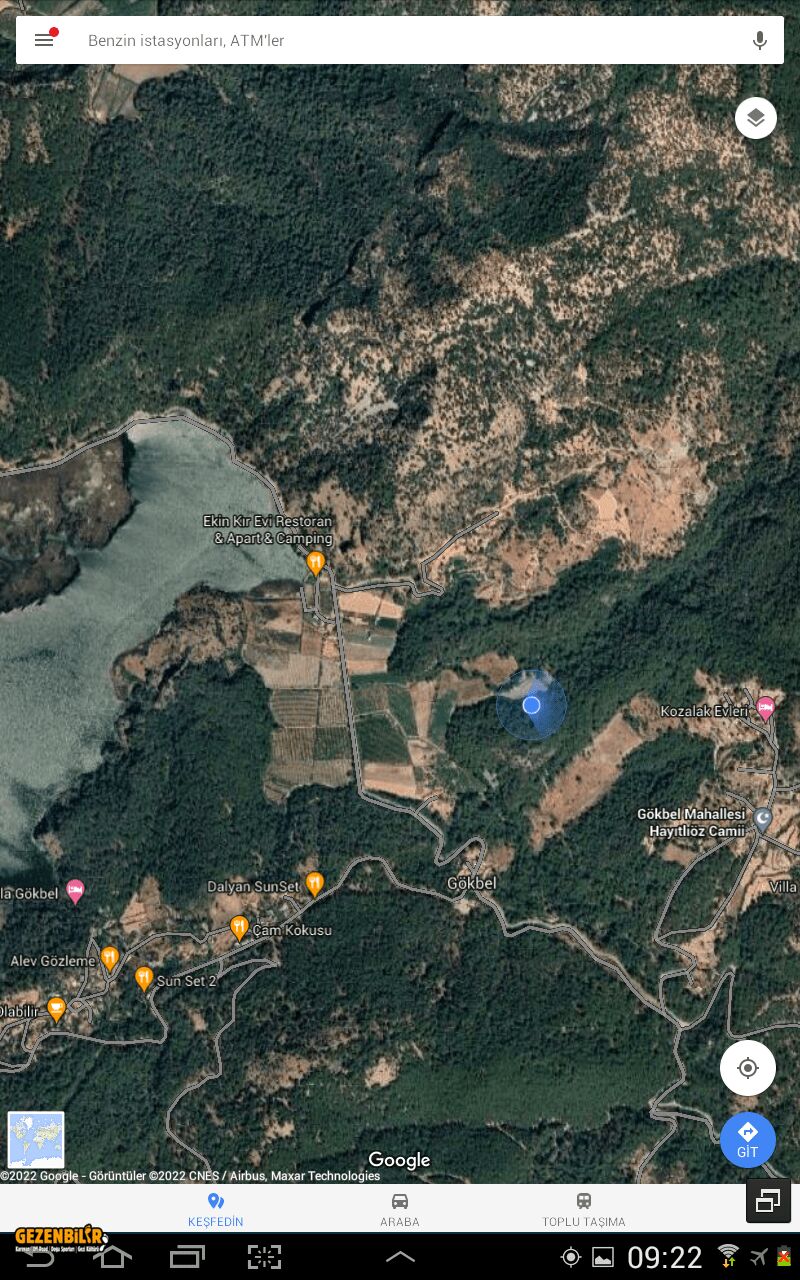800x1280 pixels.
Task: Start voice search with the microphone
Action: (x=760, y=41)
